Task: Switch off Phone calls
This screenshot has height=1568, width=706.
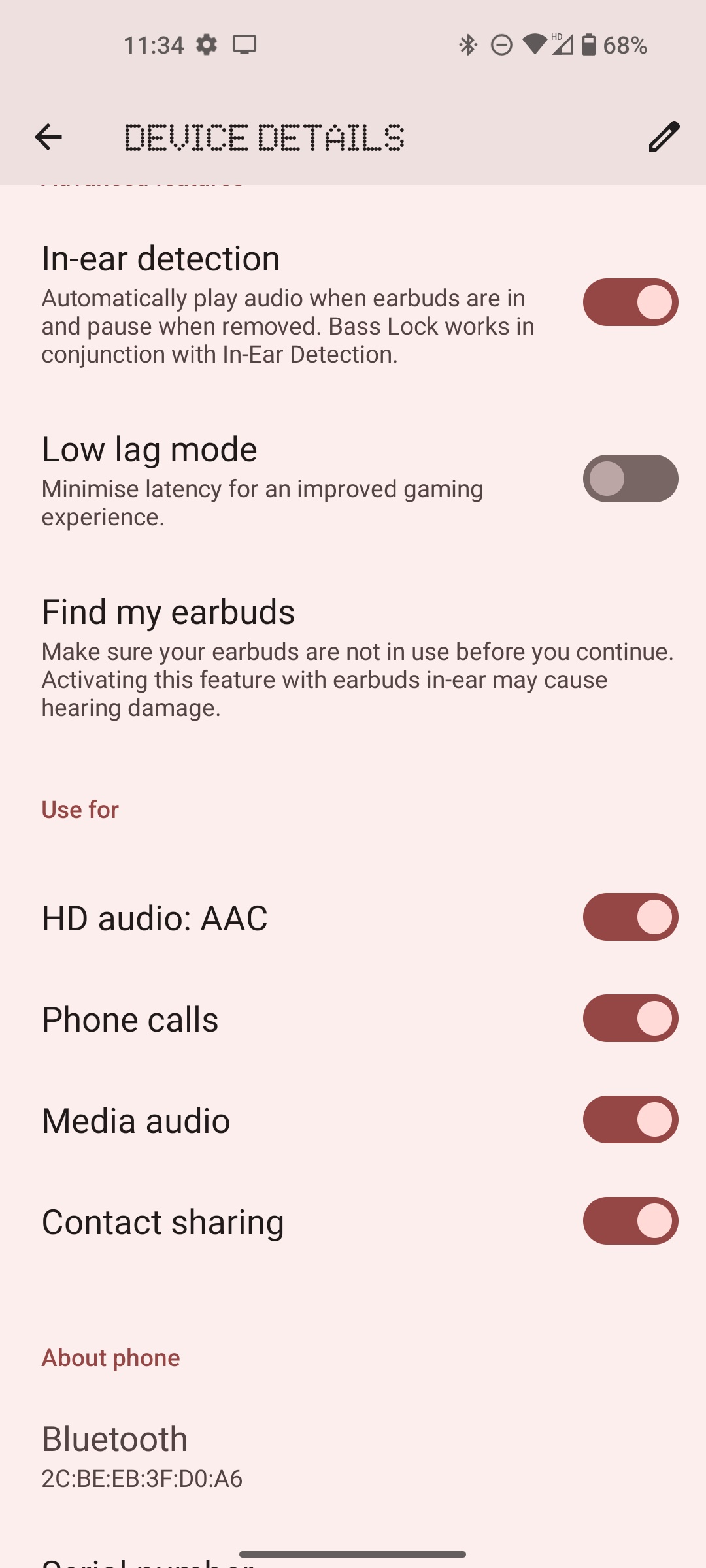Action: [x=630, y=1019]
